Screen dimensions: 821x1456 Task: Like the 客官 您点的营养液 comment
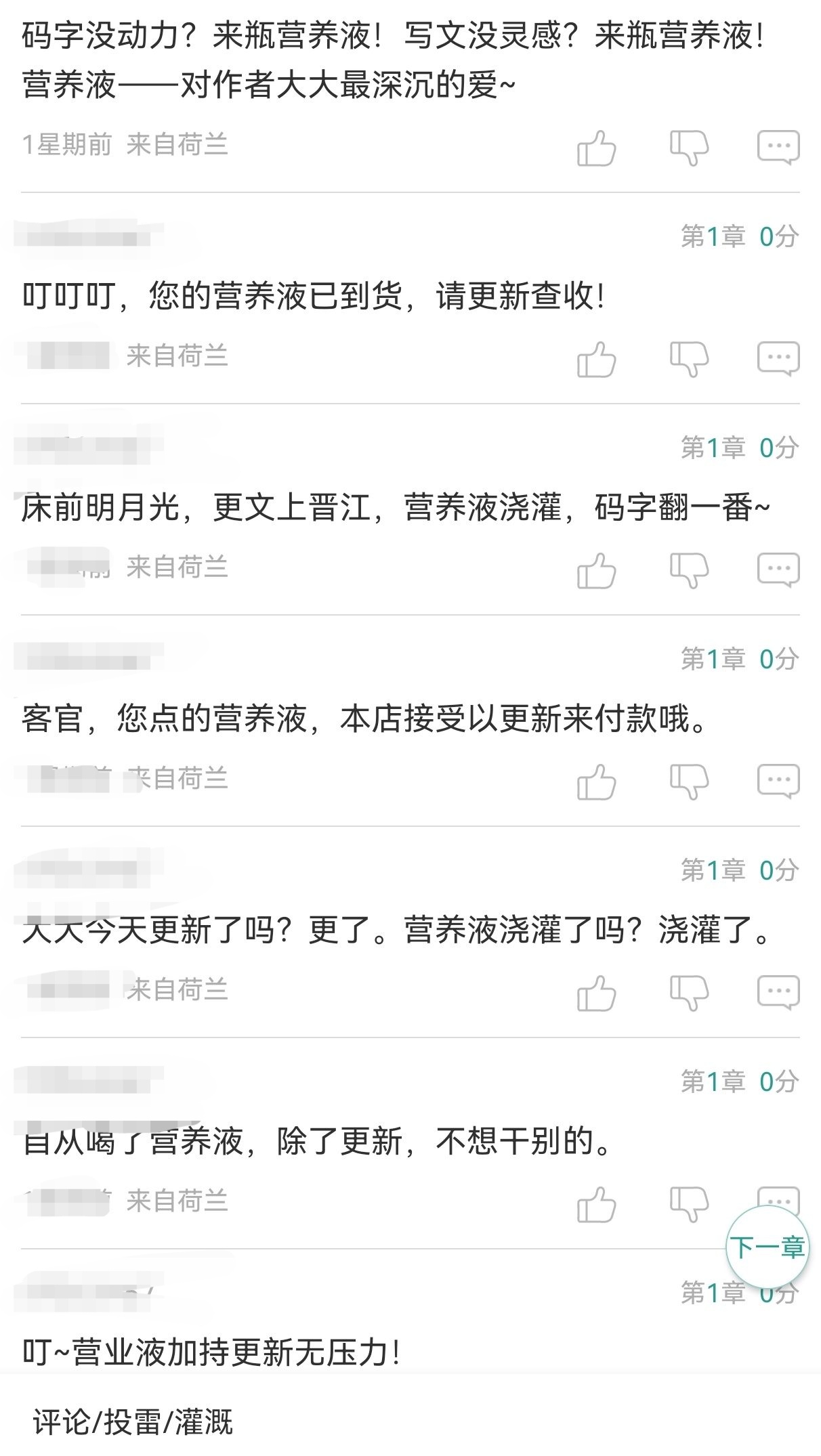[x=596, y=781]
